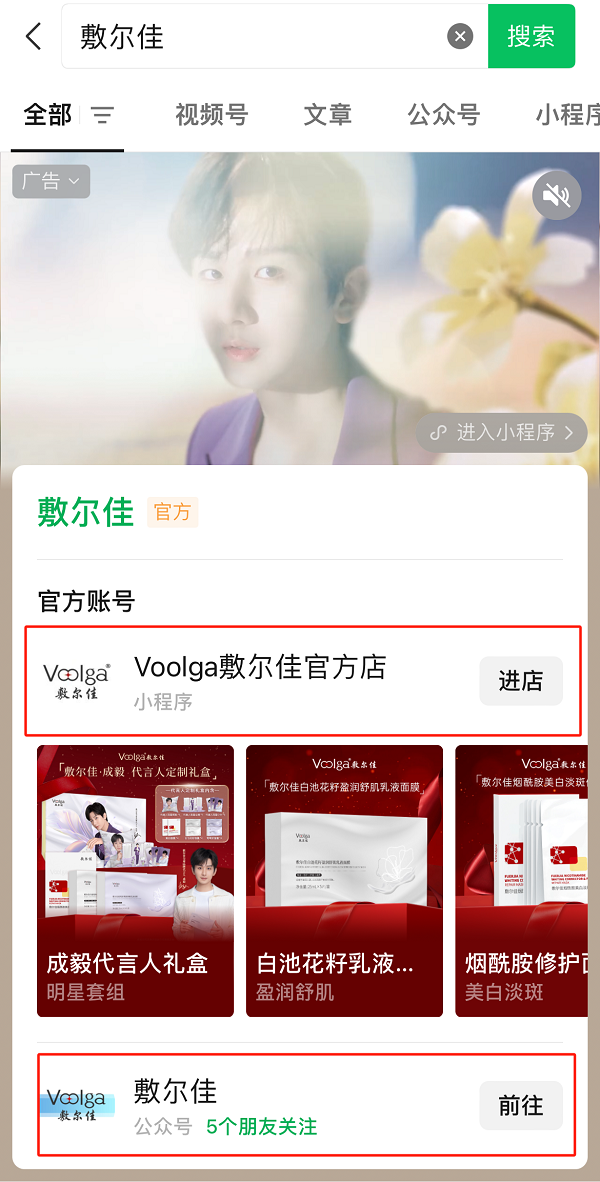
Task: Unmute the ad video
Action: 556,195
